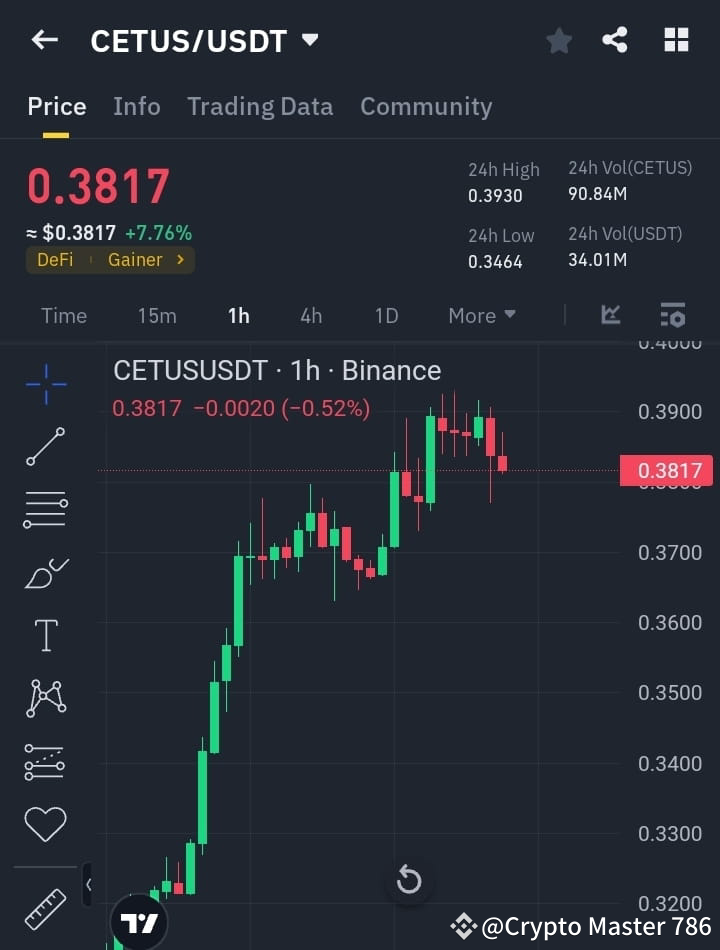Select the crosshair cursor tool
This screenshot has height=950, width=720.
[x=44, y=383]
